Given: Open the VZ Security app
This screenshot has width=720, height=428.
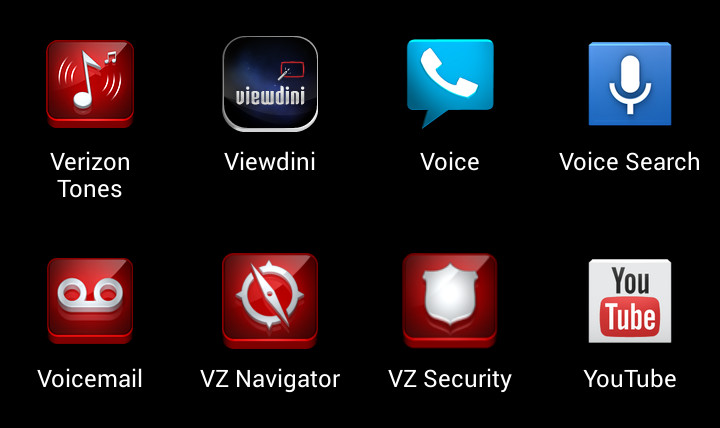Looking at the screenshot, I should [450, 301].
